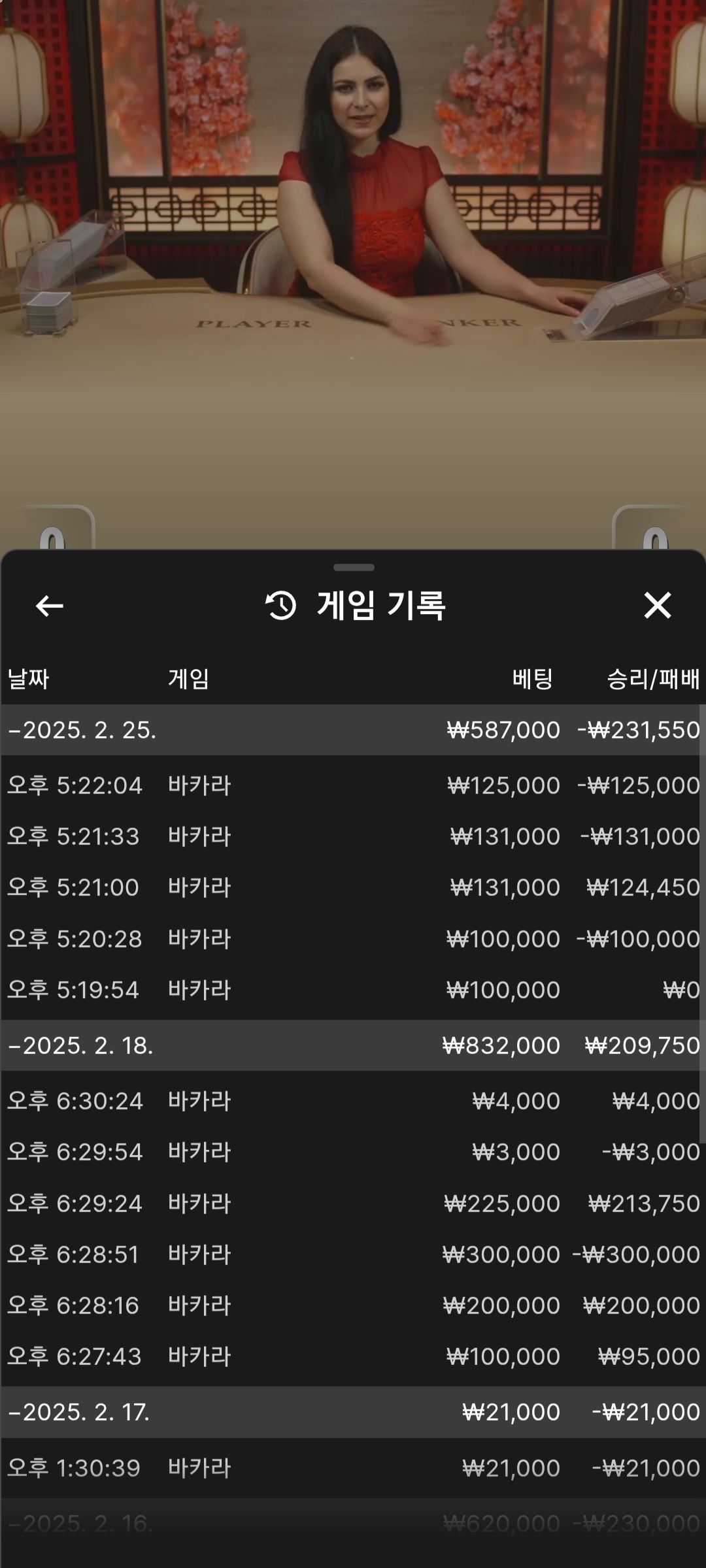Open the 오후 1:30:39 바카라 record
The image size is (706, 1568).
pos(353,1468)
